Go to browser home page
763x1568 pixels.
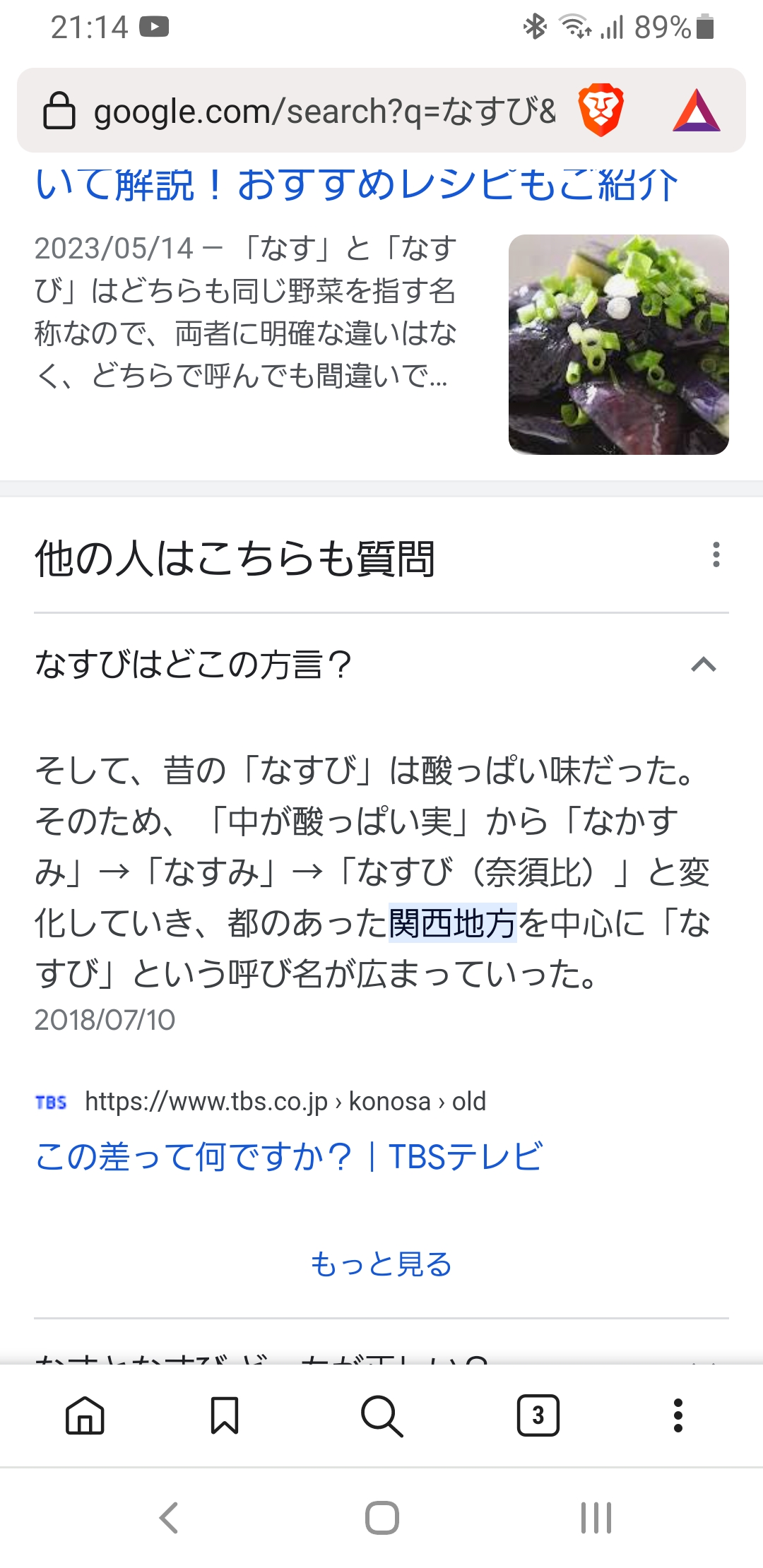85,1415
